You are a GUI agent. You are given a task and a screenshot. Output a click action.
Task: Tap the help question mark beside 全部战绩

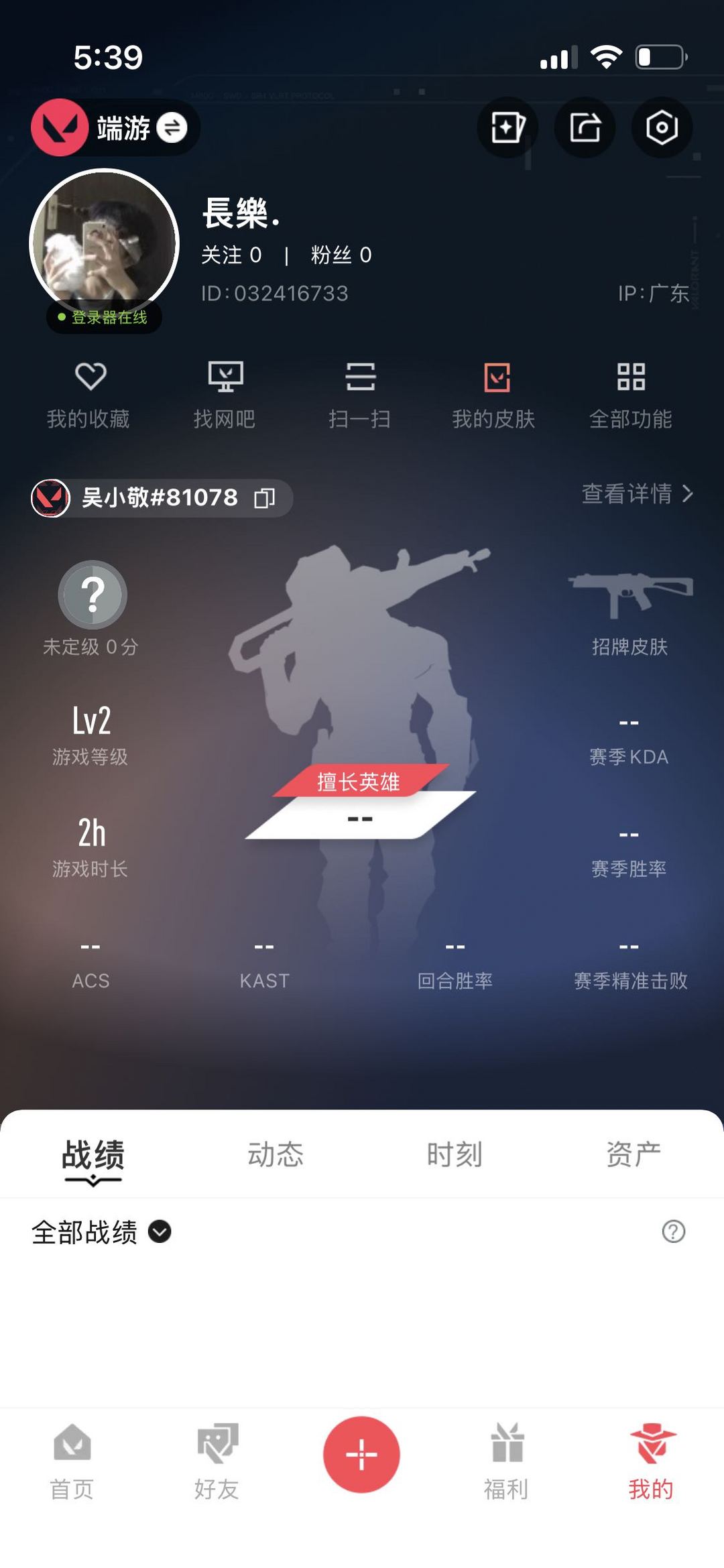[674, 1231]
